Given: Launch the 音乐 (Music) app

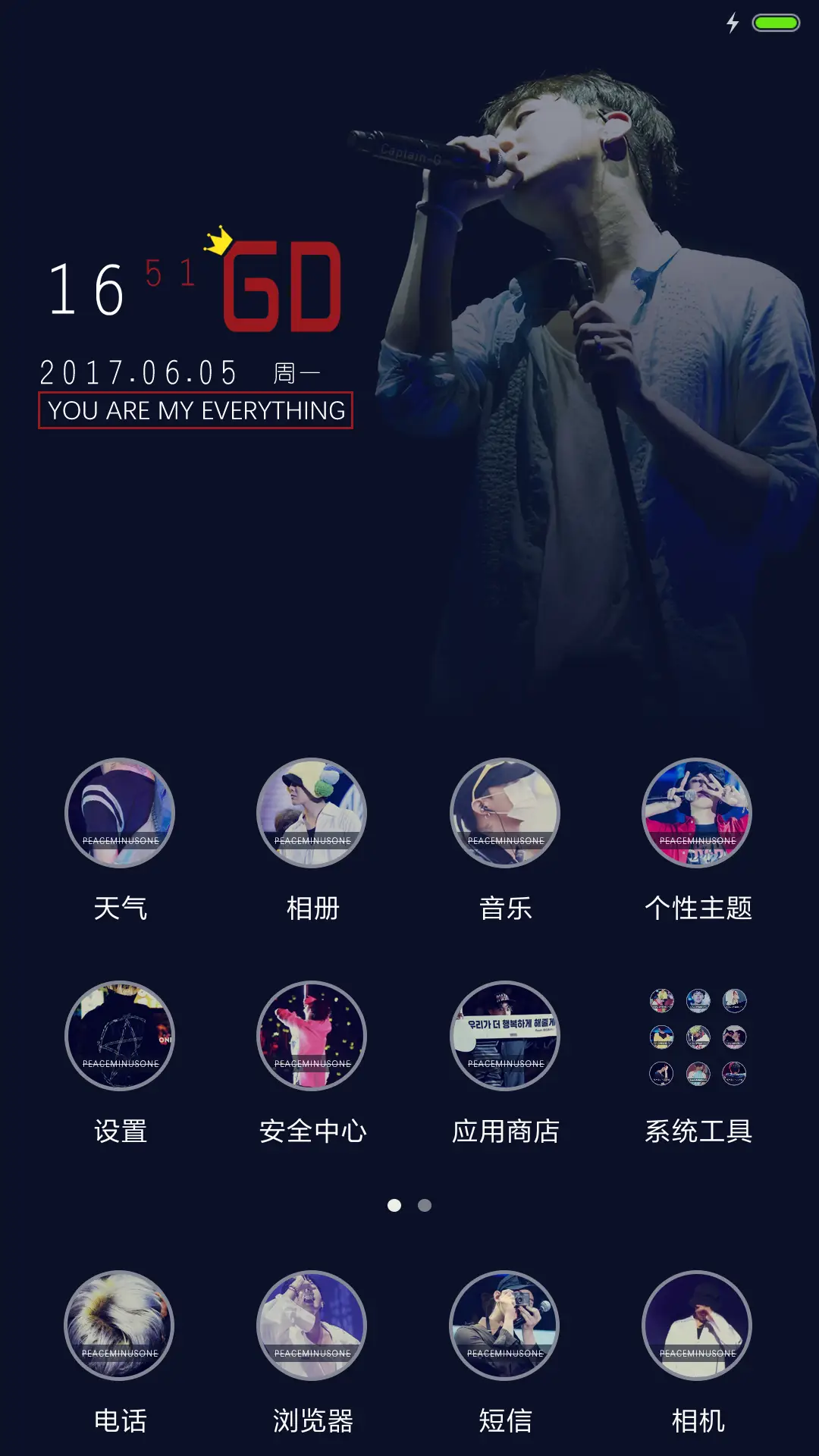Looking at the screenshot, I should point(506,814).
